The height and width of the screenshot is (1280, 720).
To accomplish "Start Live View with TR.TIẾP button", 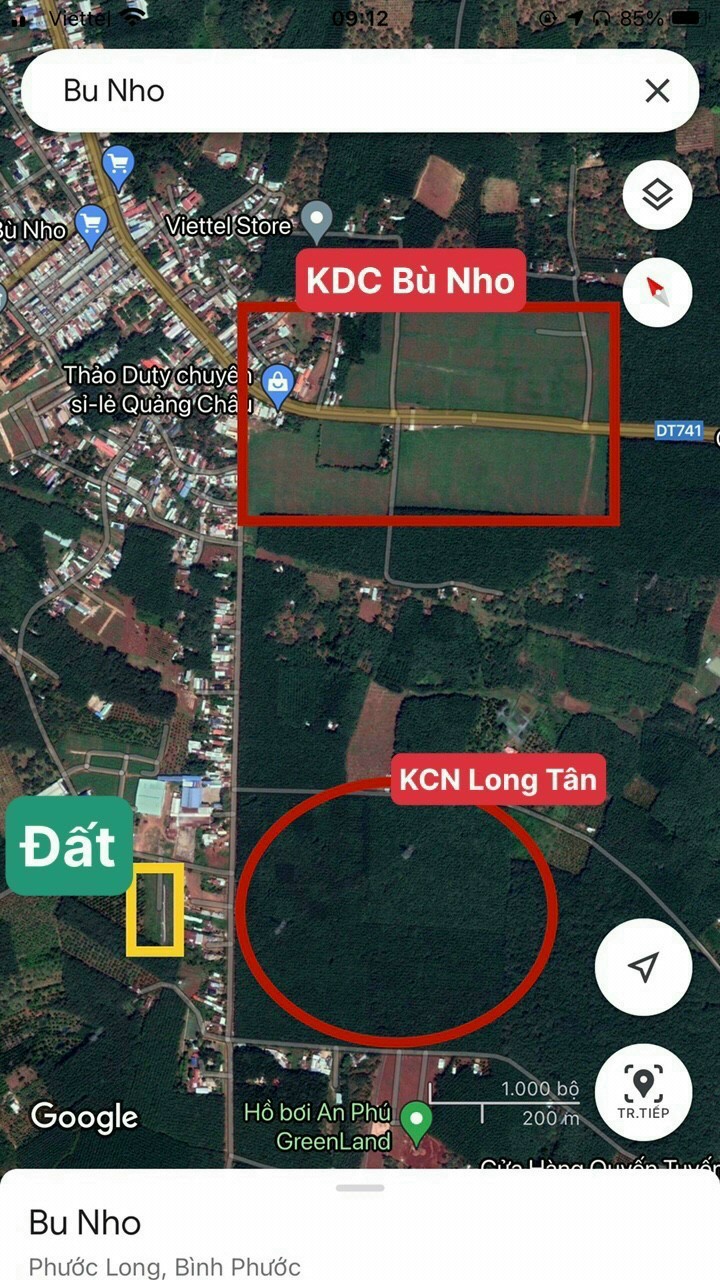I will point(643,1092).
